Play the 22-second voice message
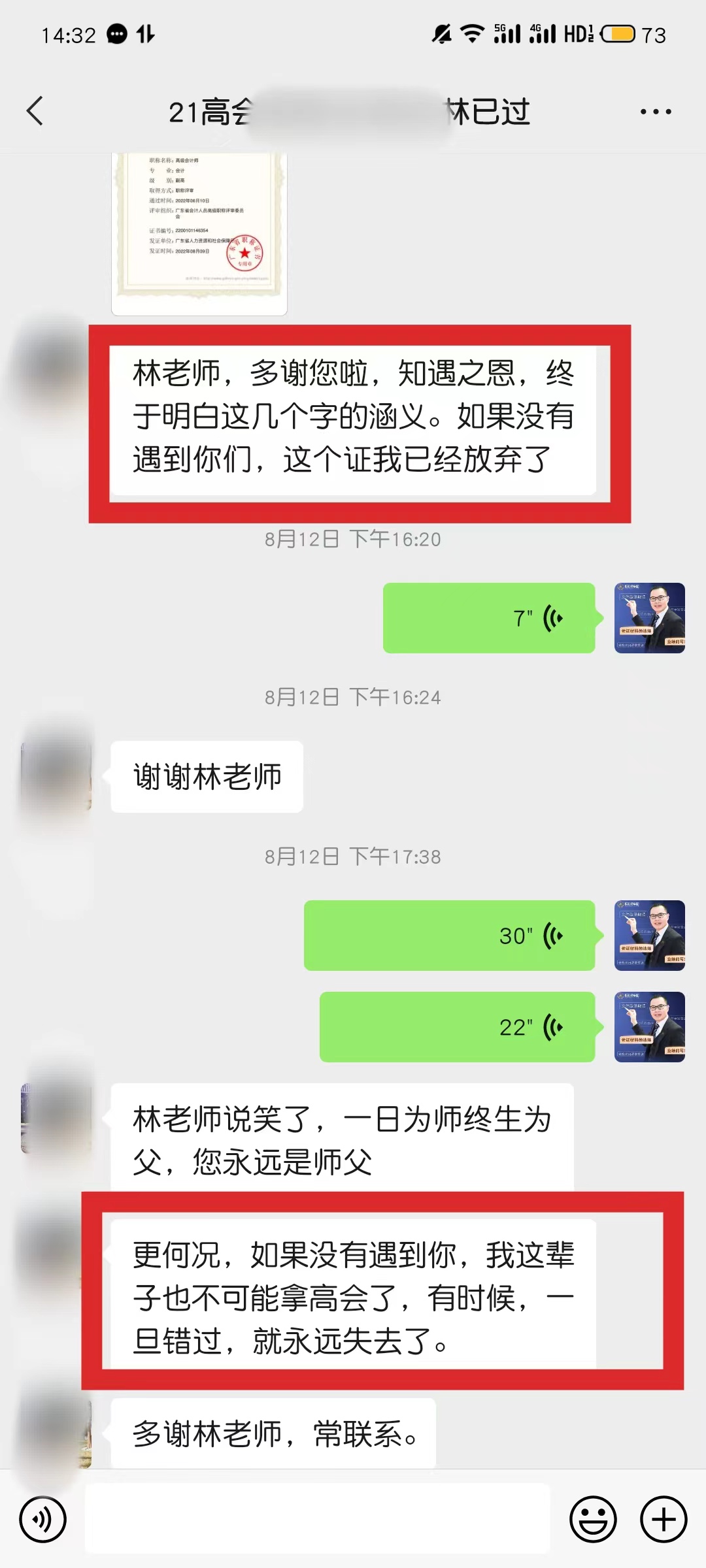 coord(458,1027)
